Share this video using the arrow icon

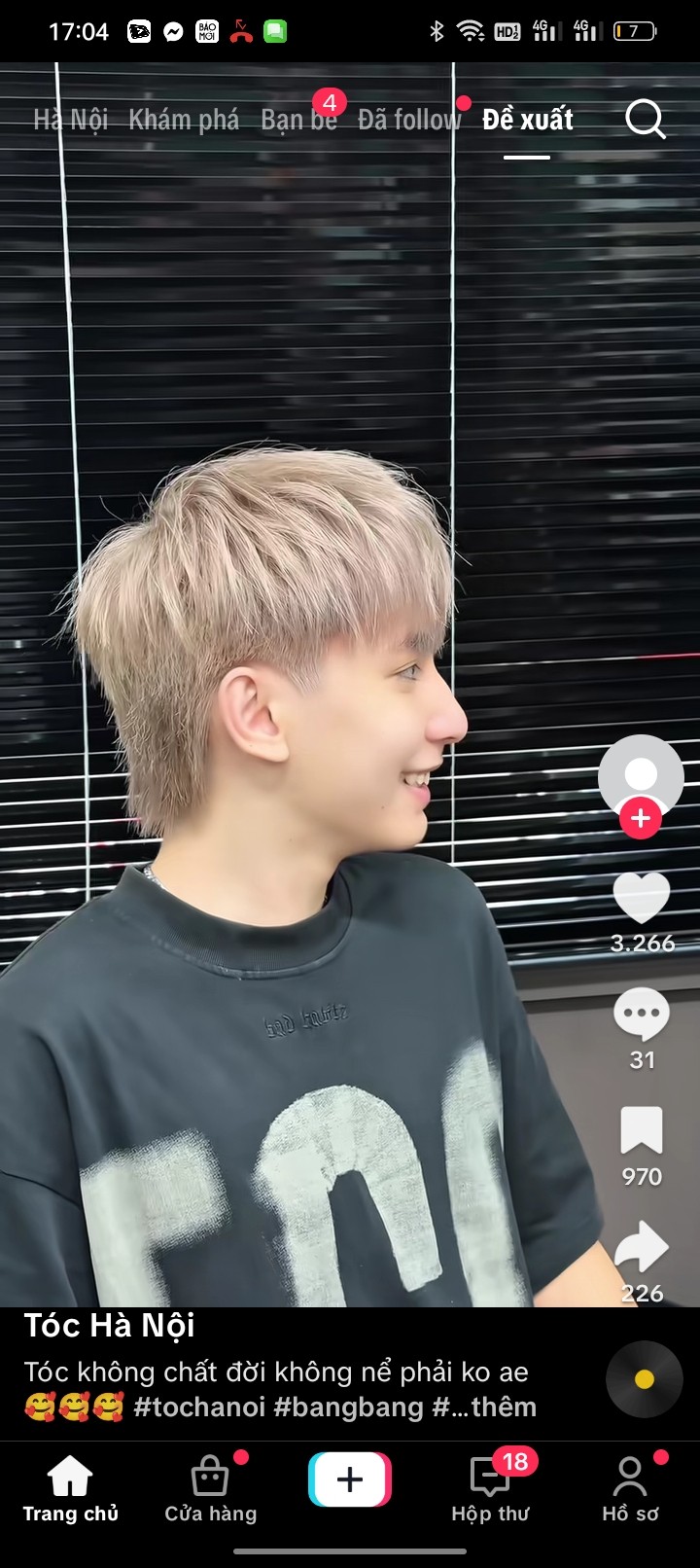pos(642,1248)
